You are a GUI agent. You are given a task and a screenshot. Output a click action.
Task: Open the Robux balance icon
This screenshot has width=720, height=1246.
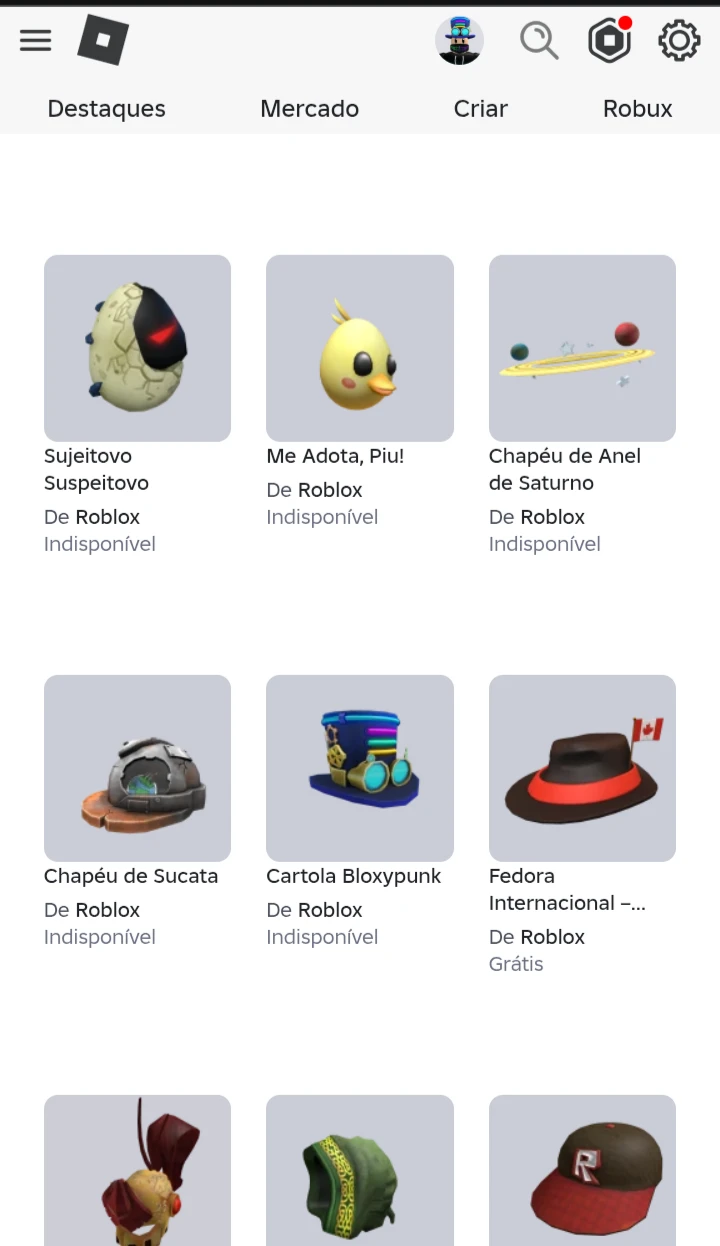pyautogui.click(x=609, y=41)
